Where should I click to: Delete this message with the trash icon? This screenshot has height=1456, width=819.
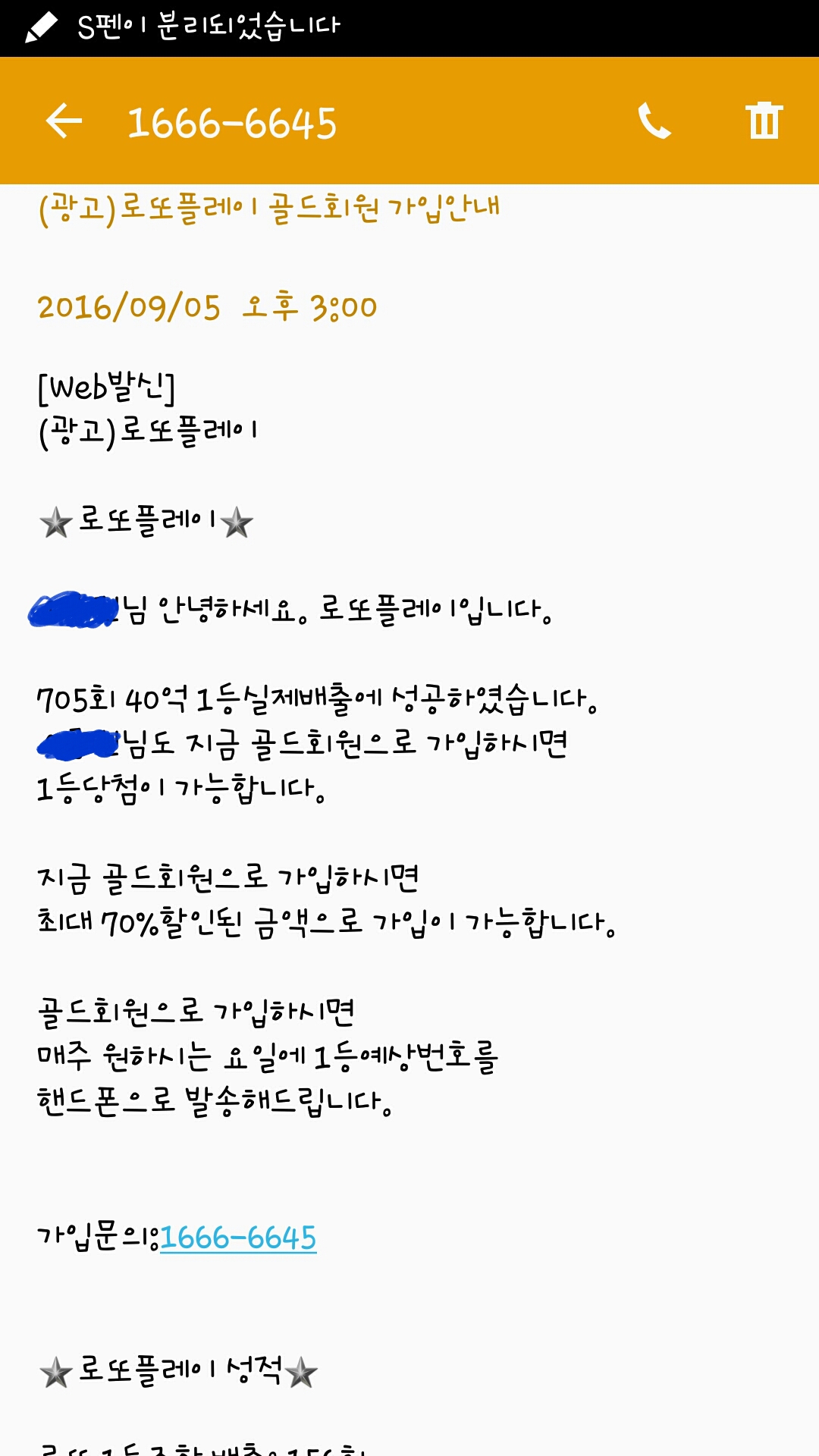(764, 121)
